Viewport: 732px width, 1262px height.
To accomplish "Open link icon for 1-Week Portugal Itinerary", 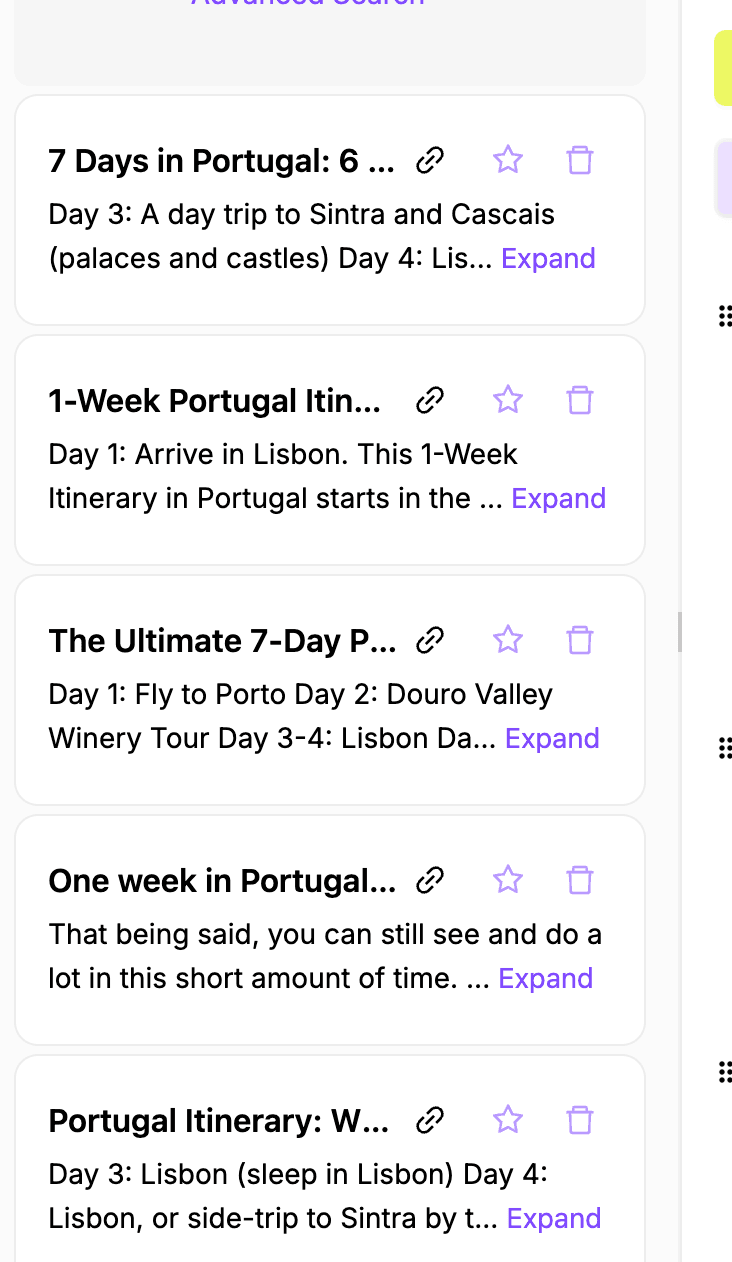I will pos(430,400).
